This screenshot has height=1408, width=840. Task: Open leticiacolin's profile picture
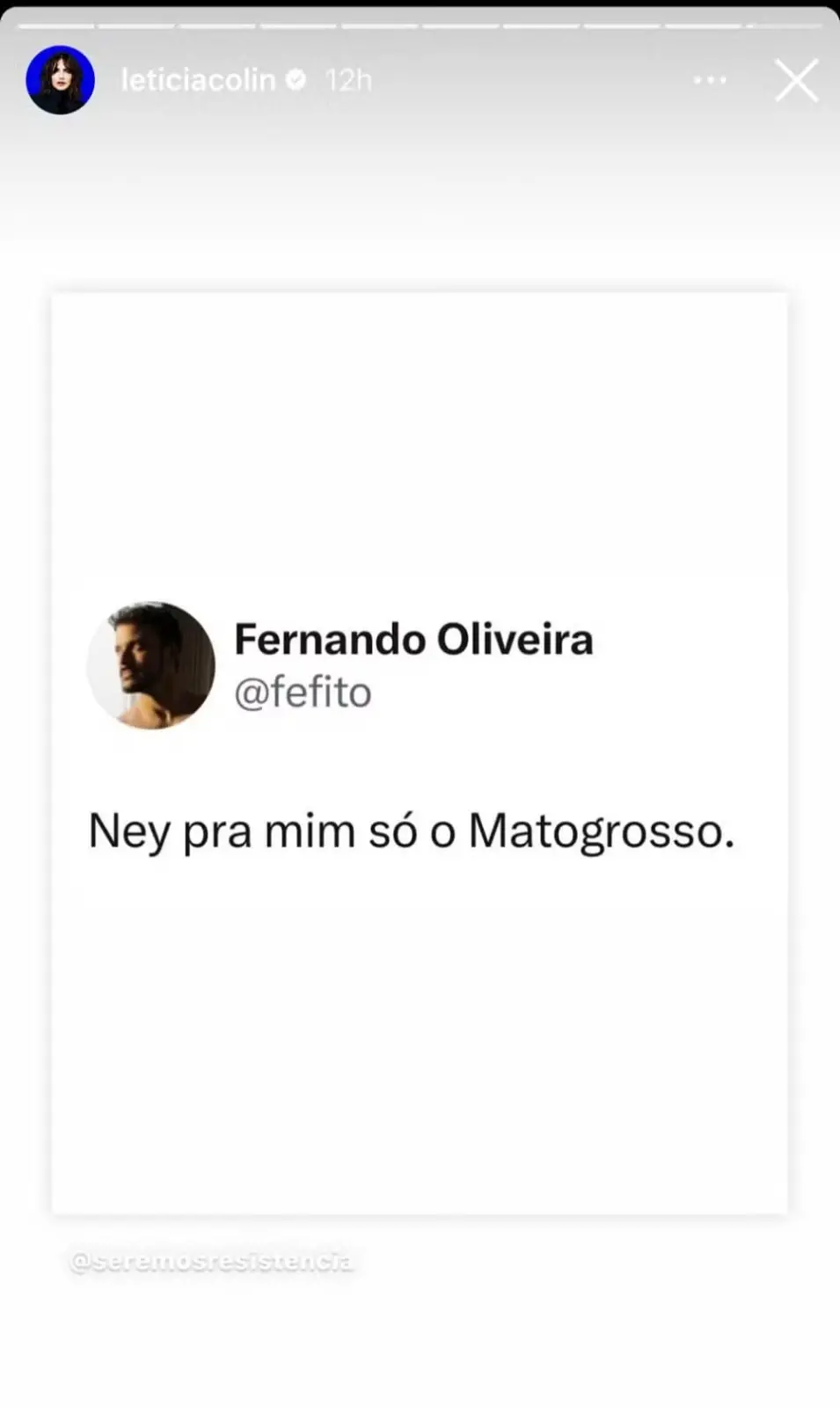tap(59, 79)
